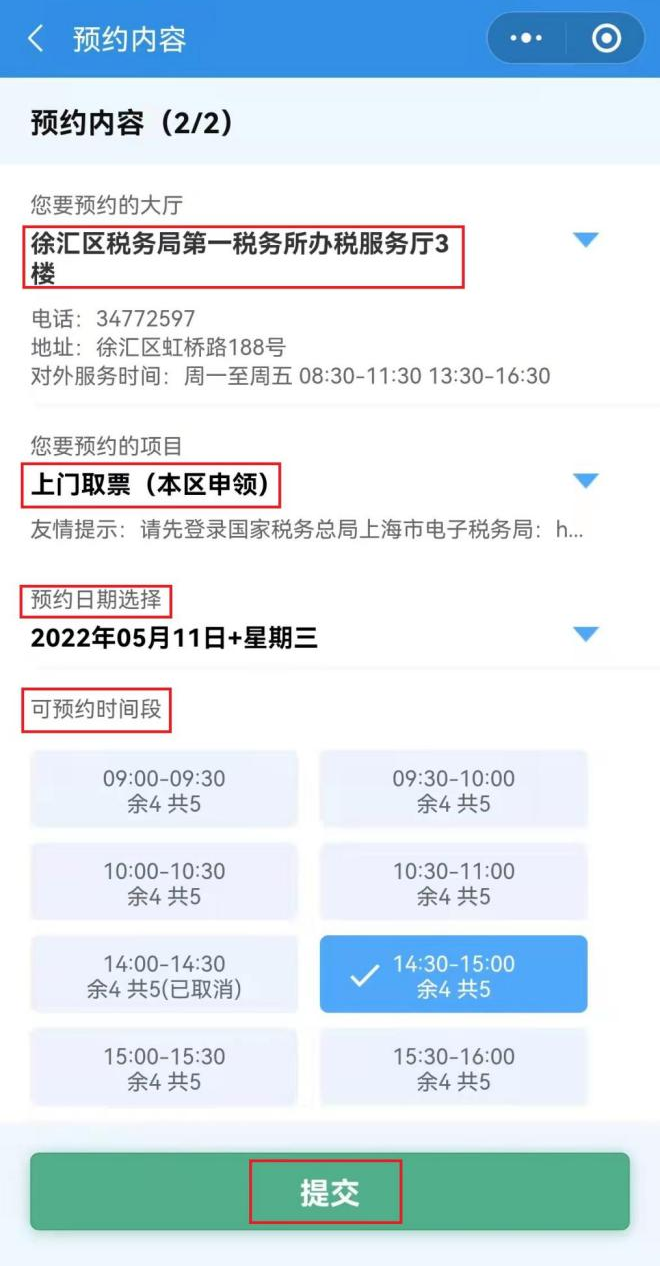Select the 10:30-11:00 time slot
This screenshot has width=660, height=1266.
click(x=453, y=883)
